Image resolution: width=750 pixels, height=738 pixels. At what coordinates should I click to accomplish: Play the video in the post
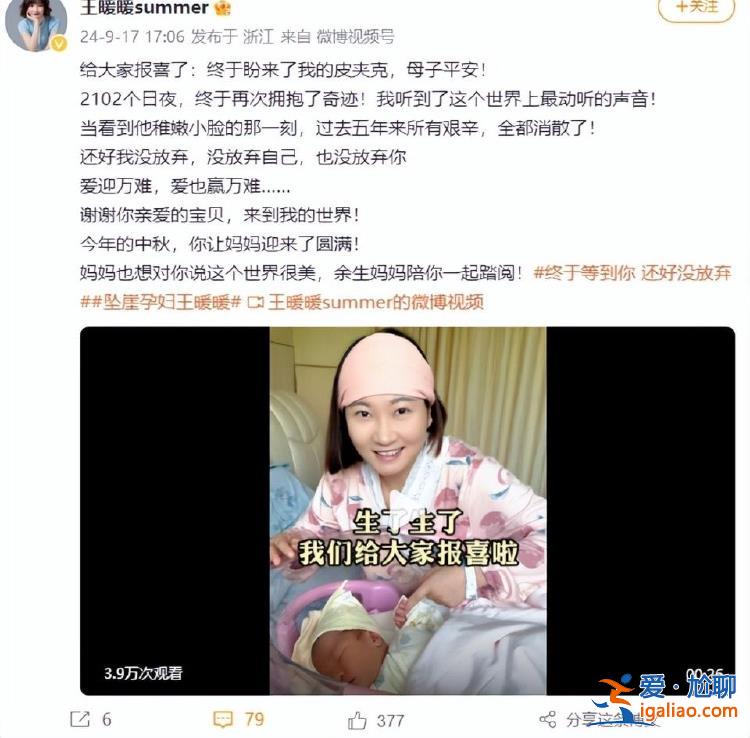pos(407,510)
